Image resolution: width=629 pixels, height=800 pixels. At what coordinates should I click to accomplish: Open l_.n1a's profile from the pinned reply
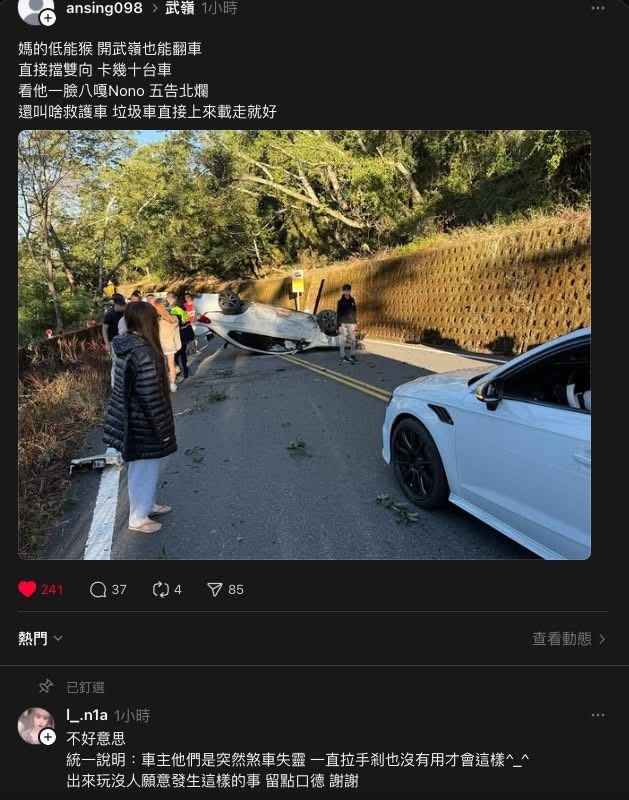86,715
